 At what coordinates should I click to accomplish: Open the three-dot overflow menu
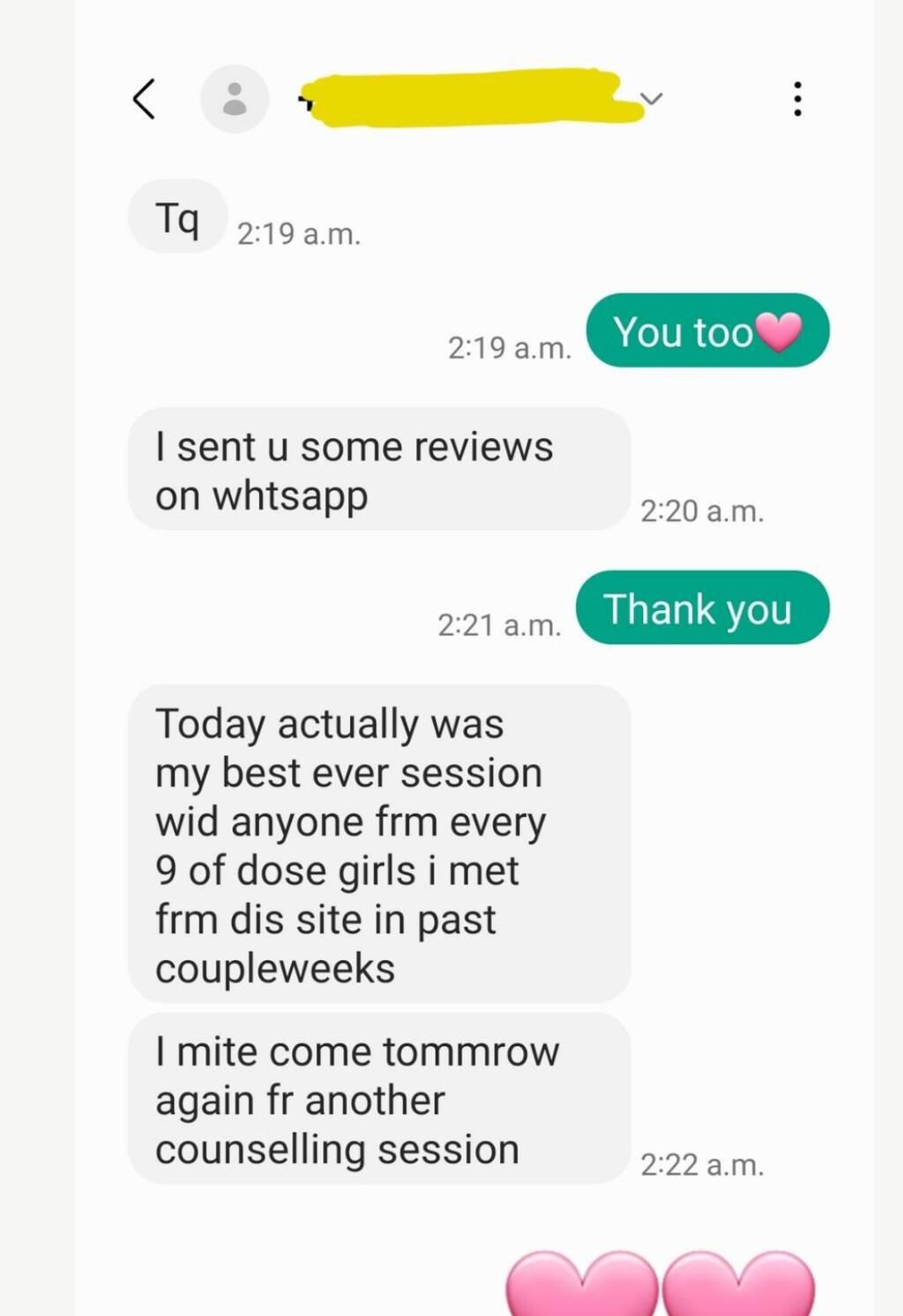[x=797, y=99]
